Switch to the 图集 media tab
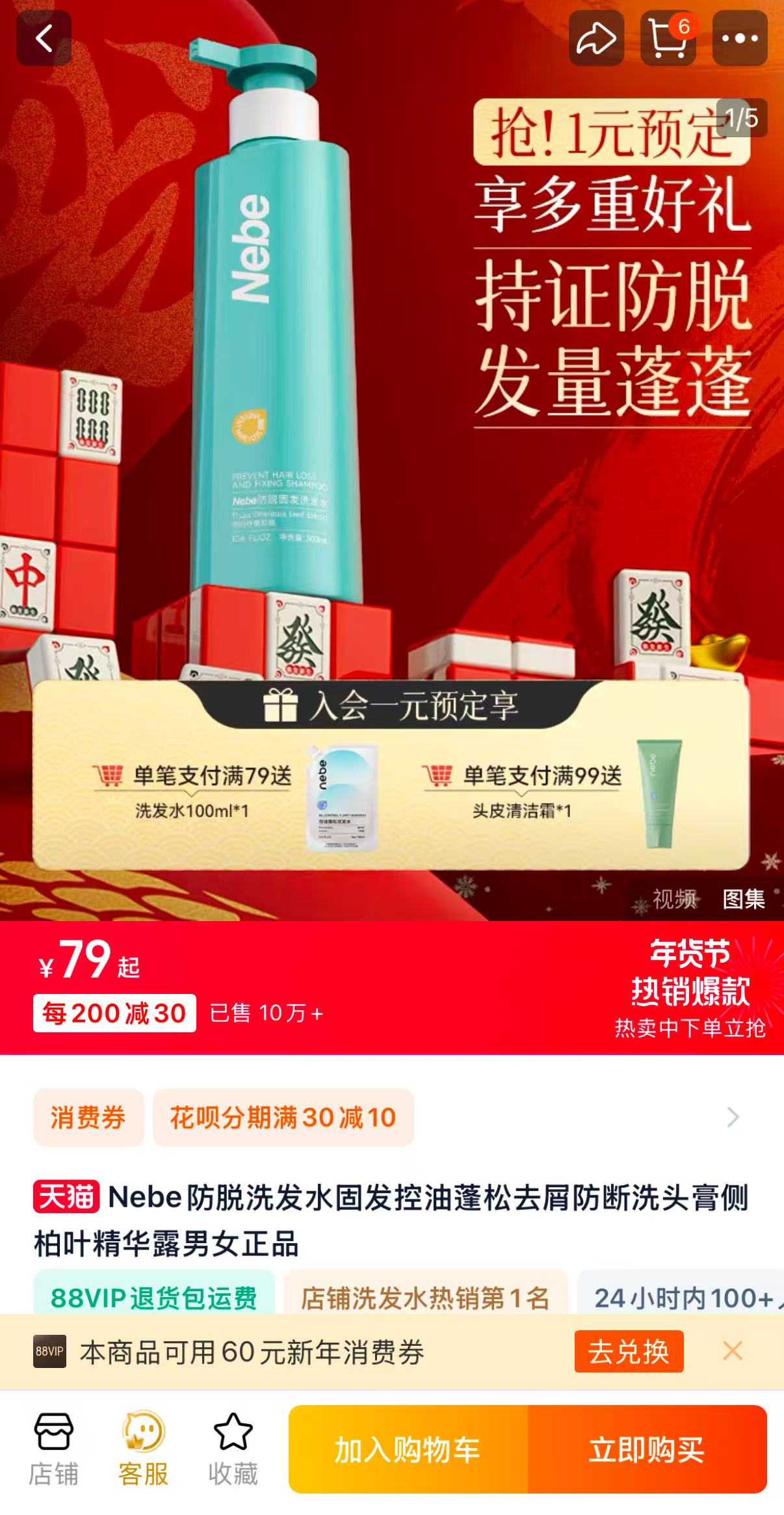Viewport: 784px width, 1515px height. [x=744, y=899]
